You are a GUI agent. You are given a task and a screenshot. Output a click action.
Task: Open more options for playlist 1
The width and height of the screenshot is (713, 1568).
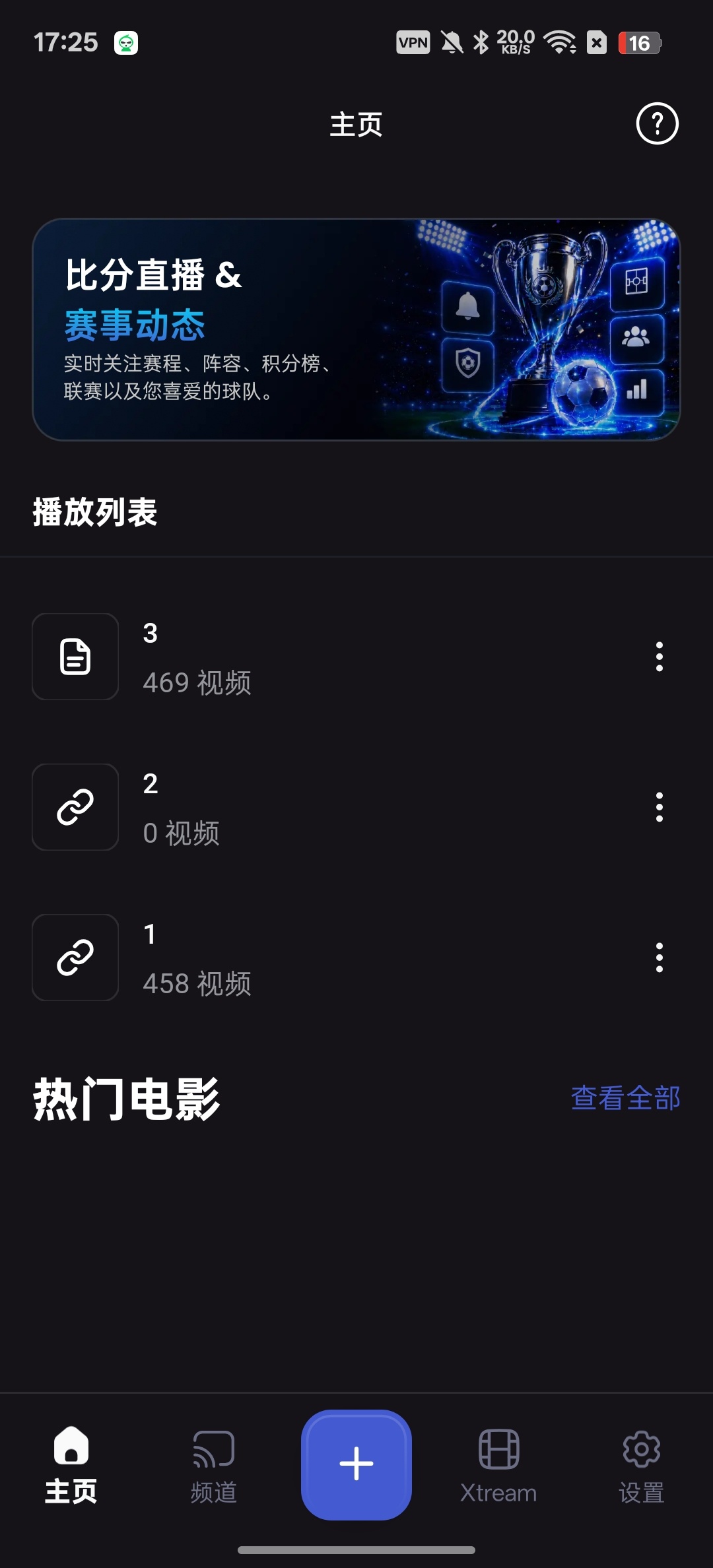pos(659,958)
